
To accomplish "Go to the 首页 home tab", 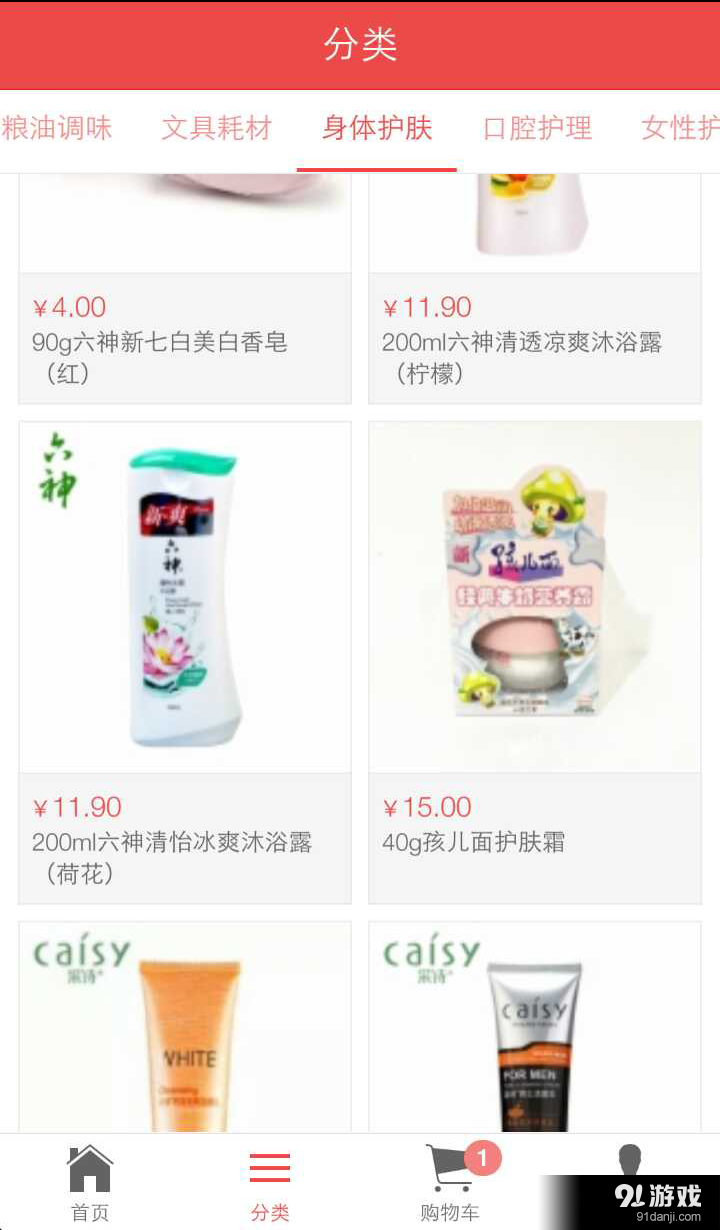I will coord(90,1183).
